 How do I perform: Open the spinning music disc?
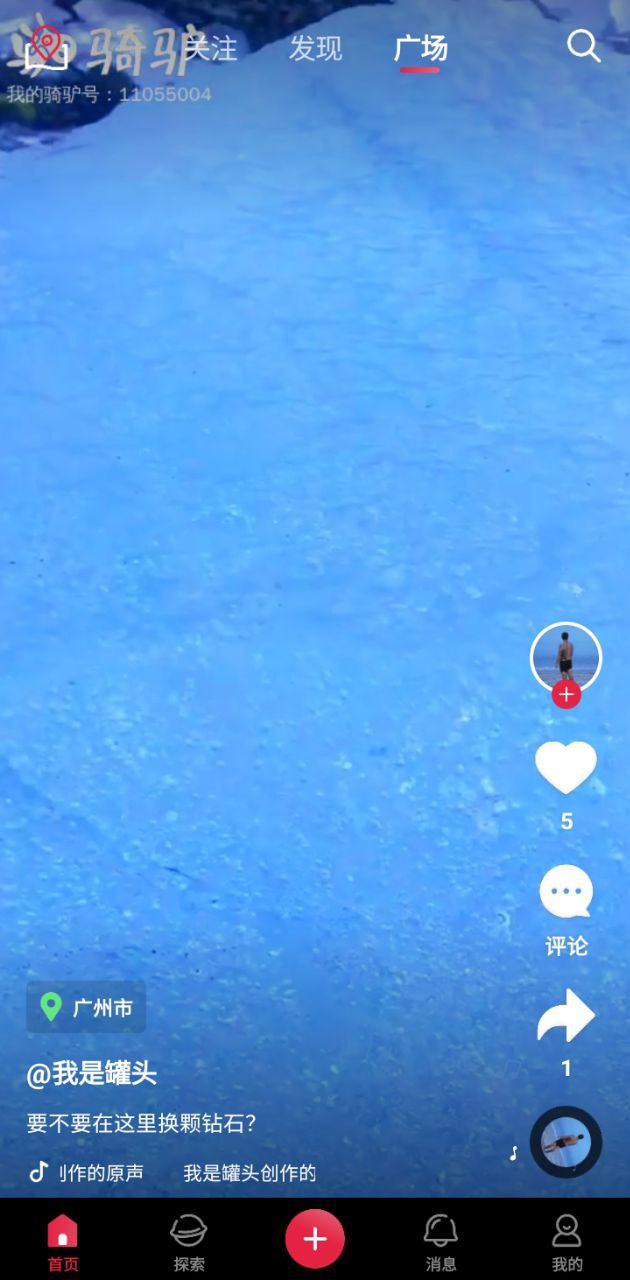click(x=566, y=1142)
